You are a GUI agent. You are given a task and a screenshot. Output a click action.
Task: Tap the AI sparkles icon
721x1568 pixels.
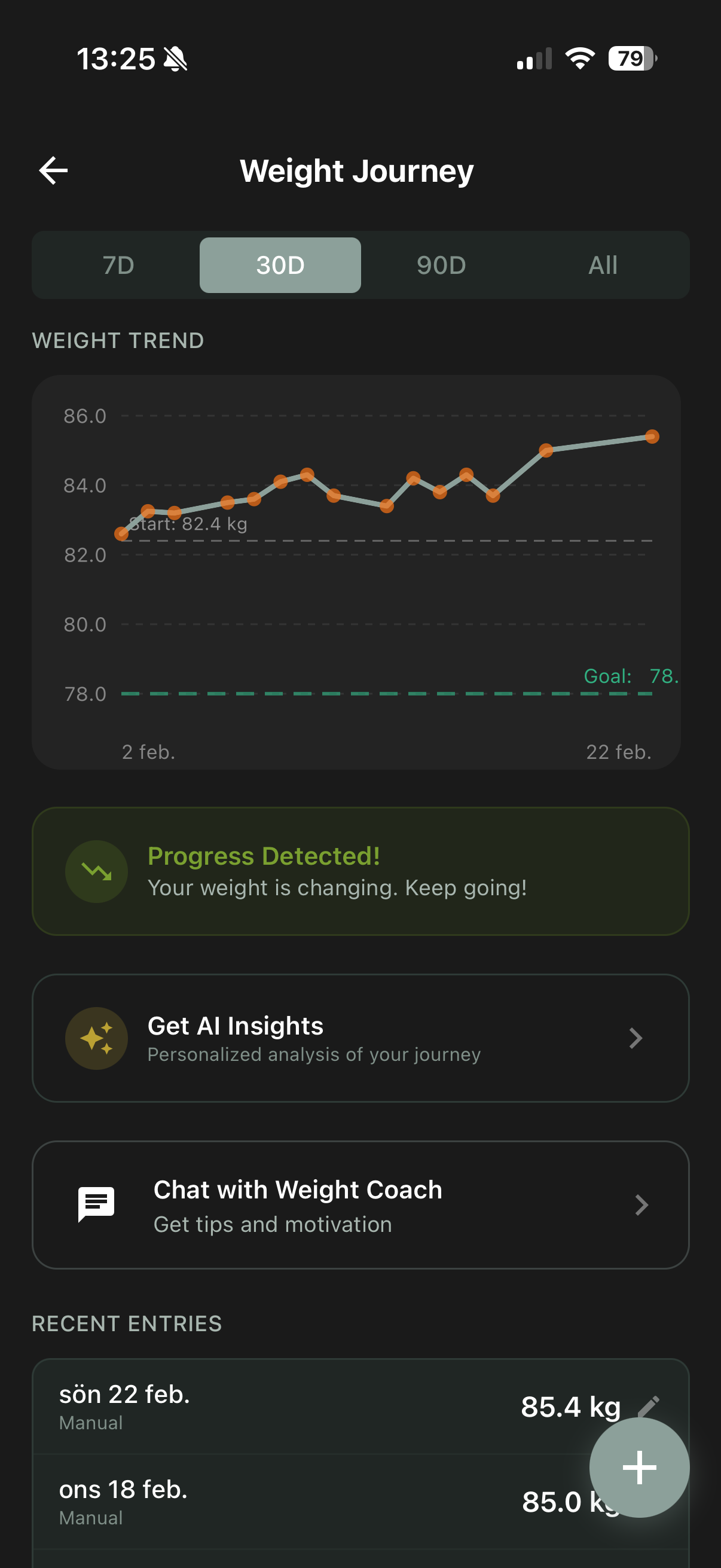tap(97, 1038)
